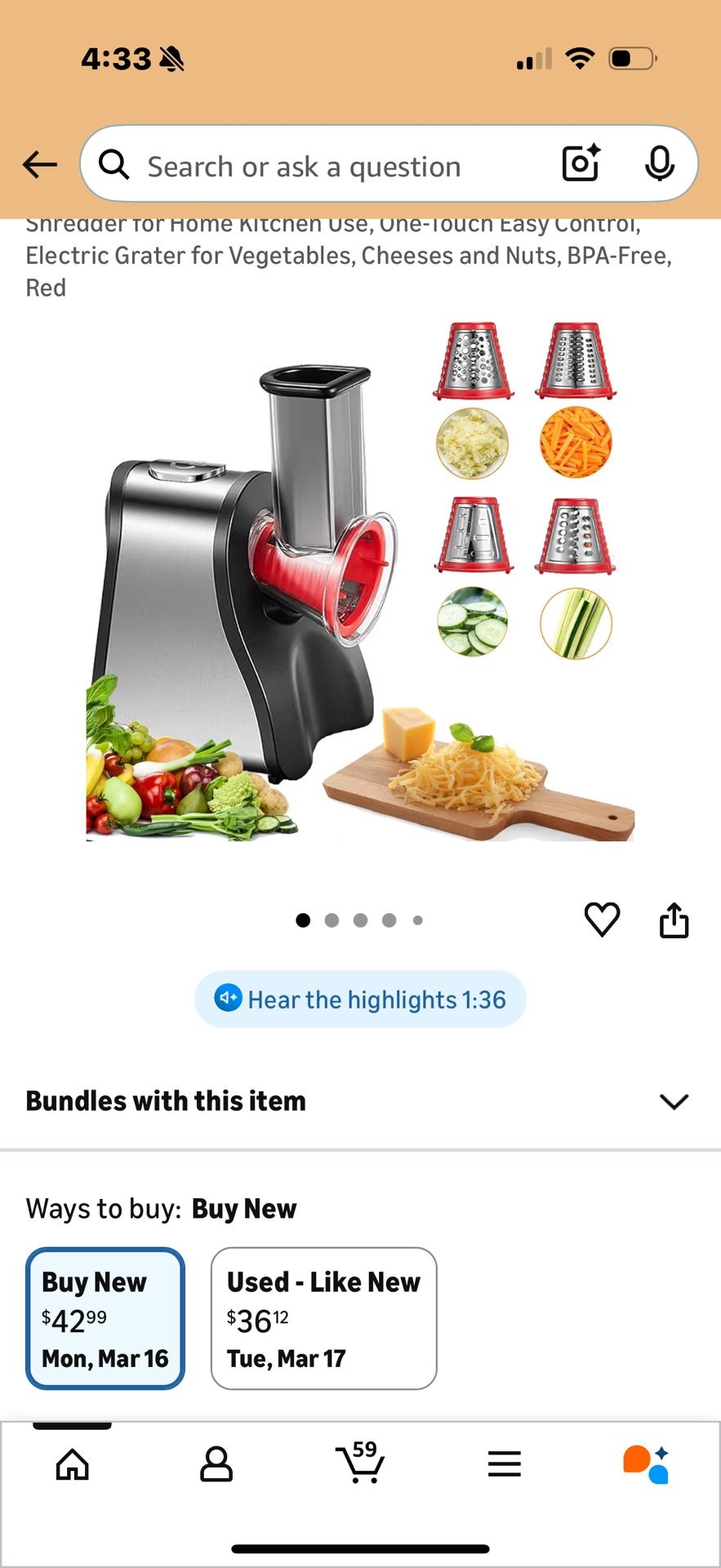Open the hamburger menu tab

(x=504, y=1464)
